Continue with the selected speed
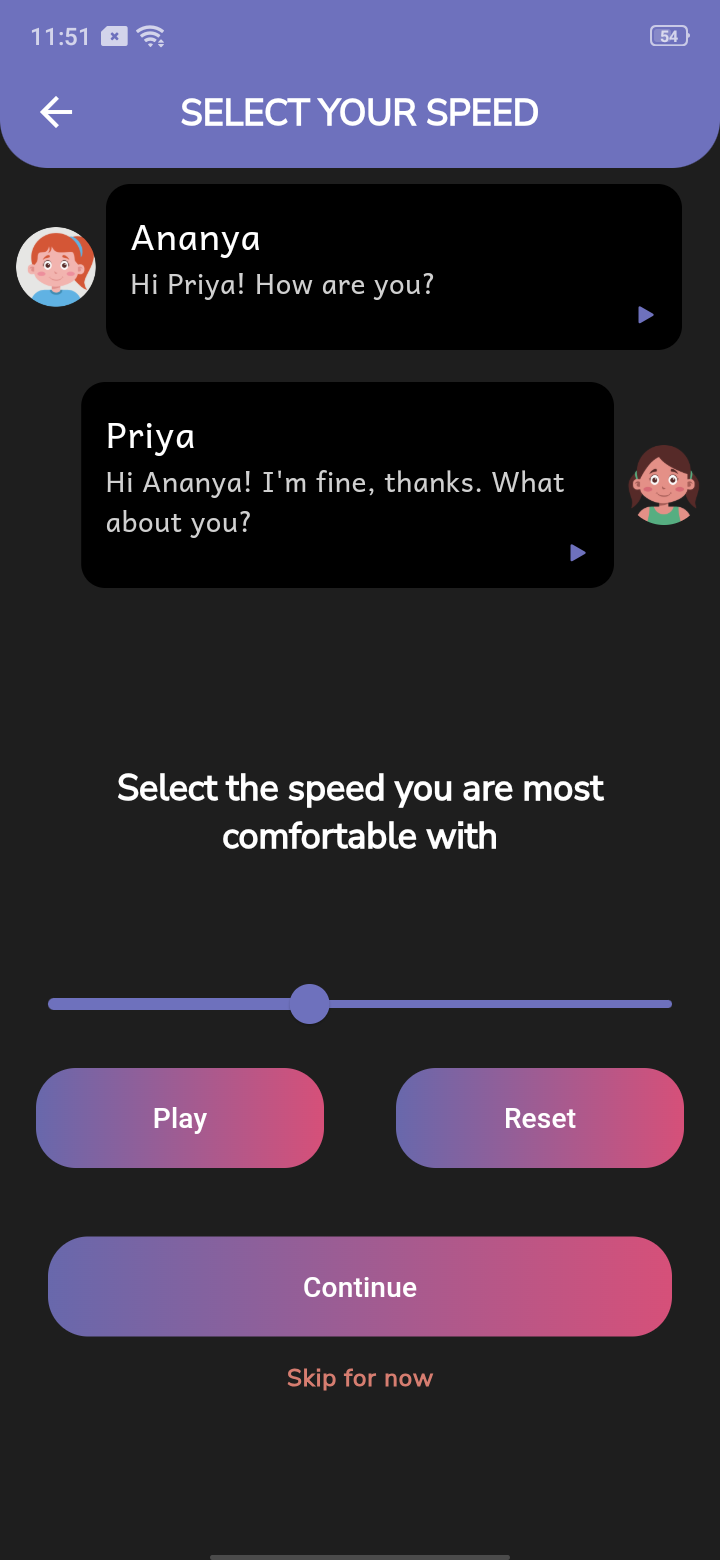The height and width of the screenshot is (1560, 720). 360,1287
